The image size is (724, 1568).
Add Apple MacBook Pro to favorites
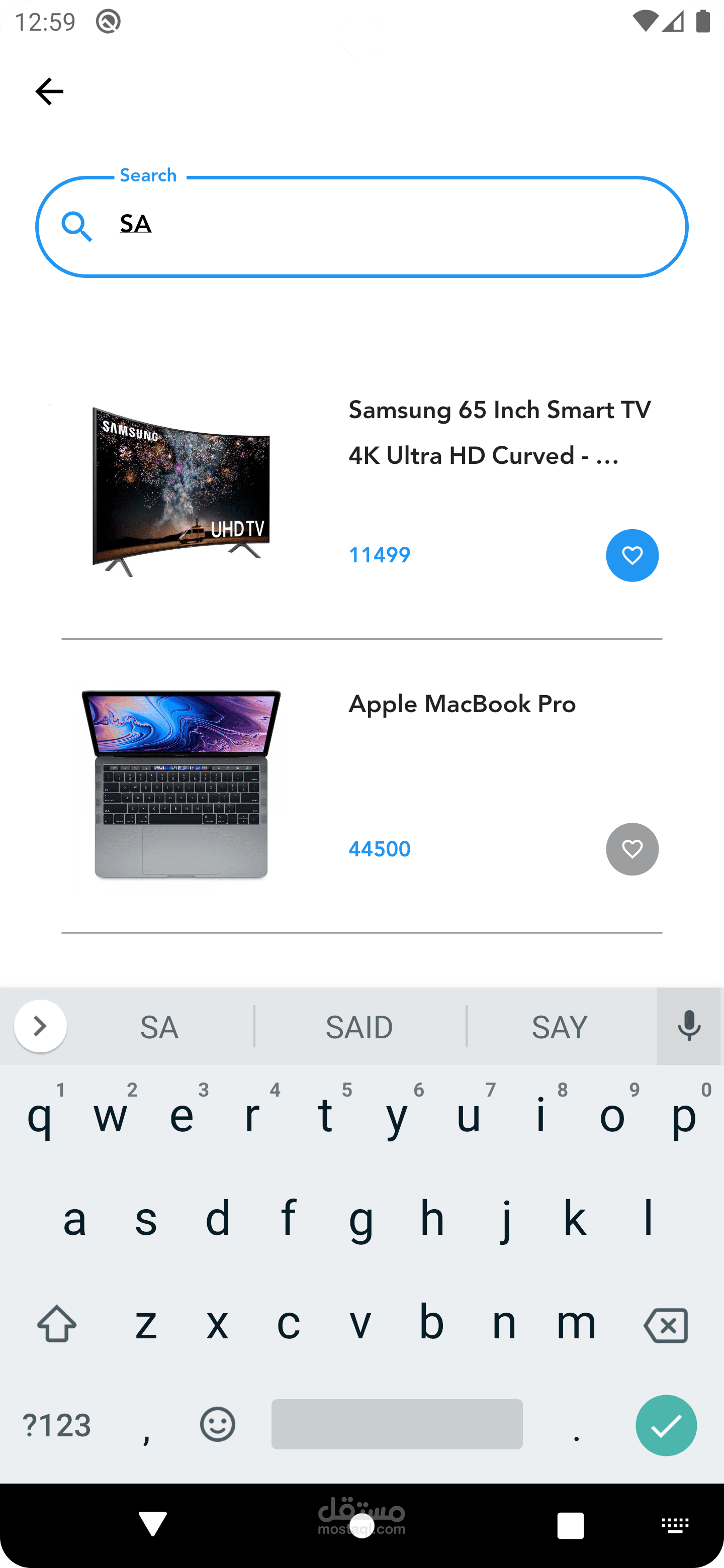tap(631, 849)
